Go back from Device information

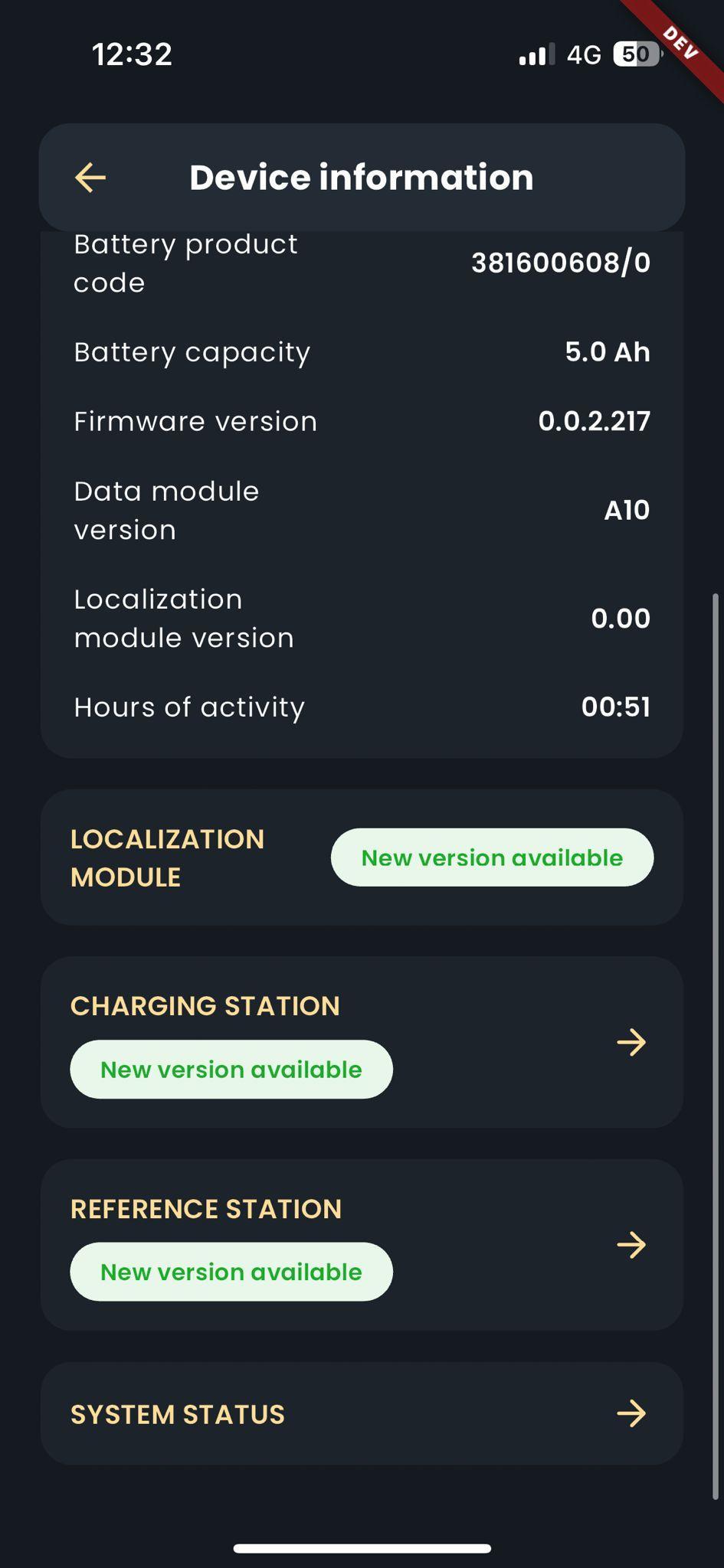[90, 178]
